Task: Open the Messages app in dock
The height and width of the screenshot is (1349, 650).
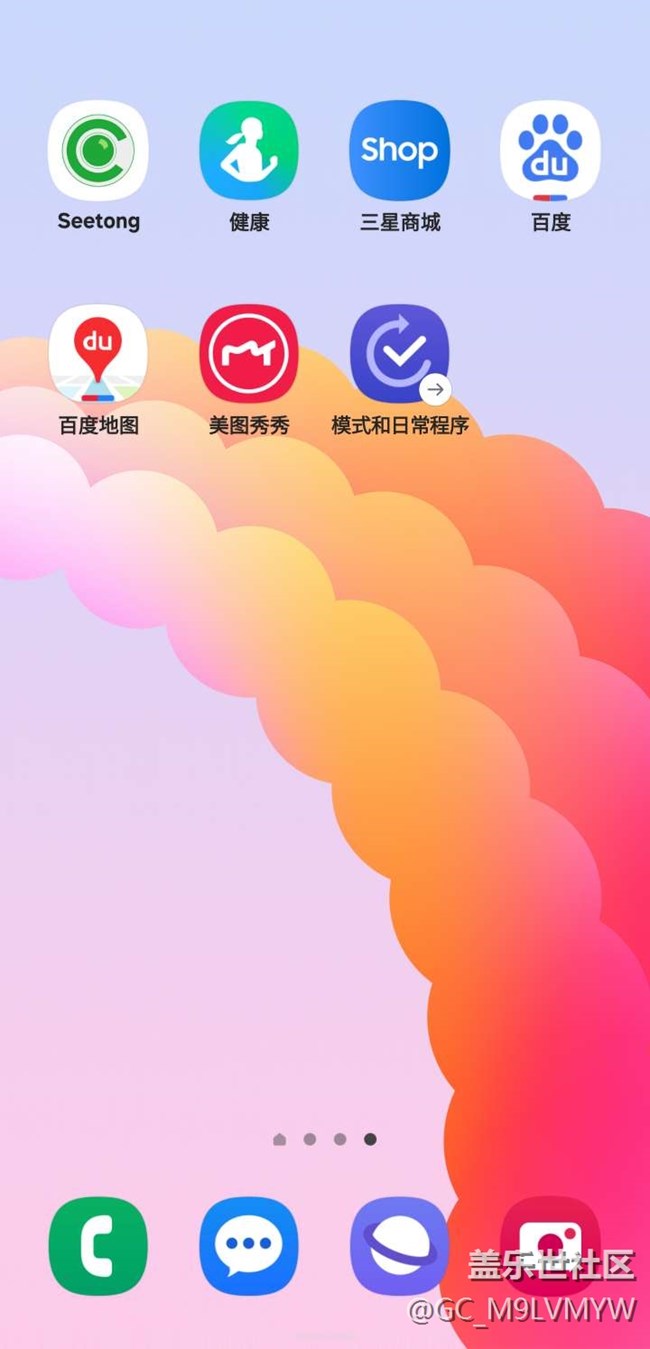Action: click(x=249, y=1246)
